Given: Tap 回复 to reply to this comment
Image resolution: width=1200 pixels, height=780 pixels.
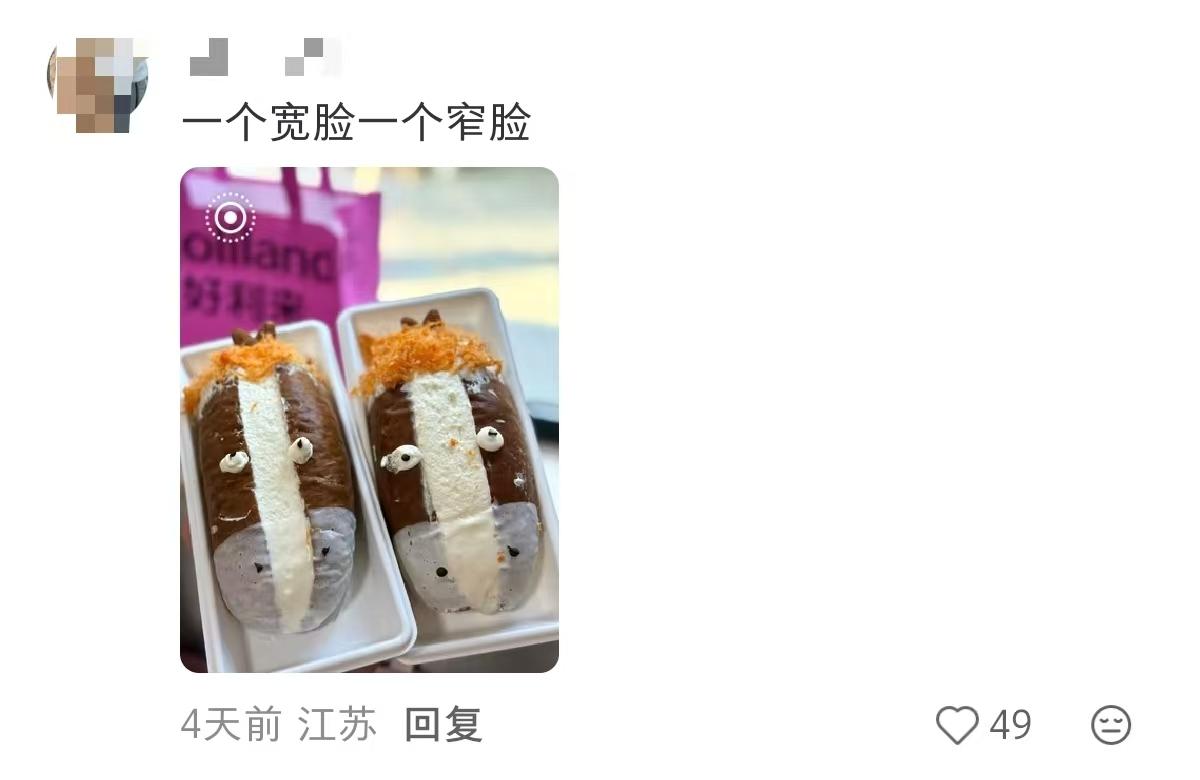Looking at the screenshot, I should click(x=443, y=725).
